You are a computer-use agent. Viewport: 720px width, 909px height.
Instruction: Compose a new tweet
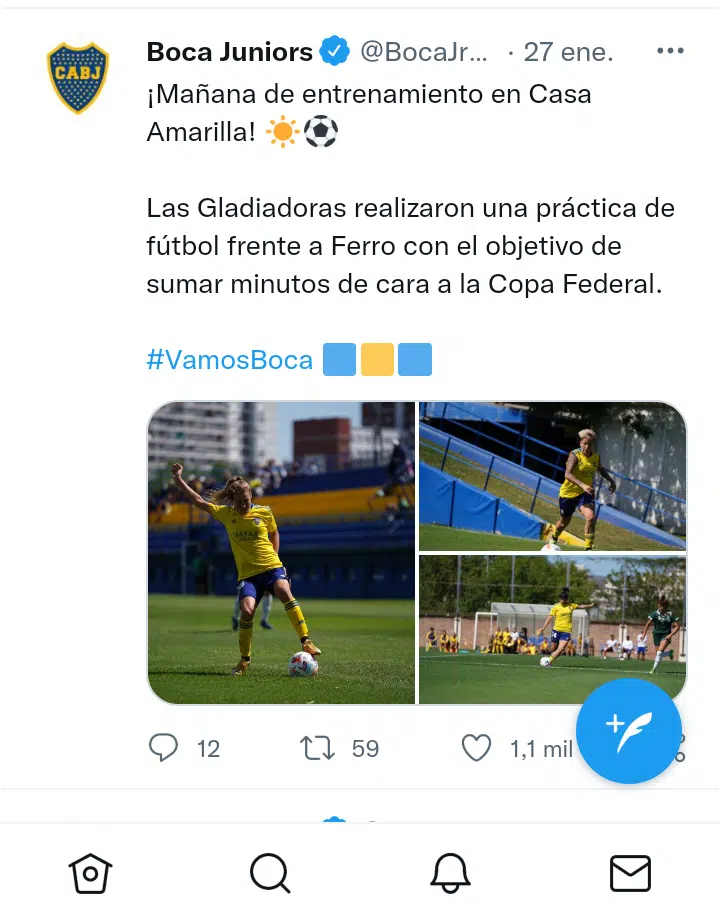point(629,731)
